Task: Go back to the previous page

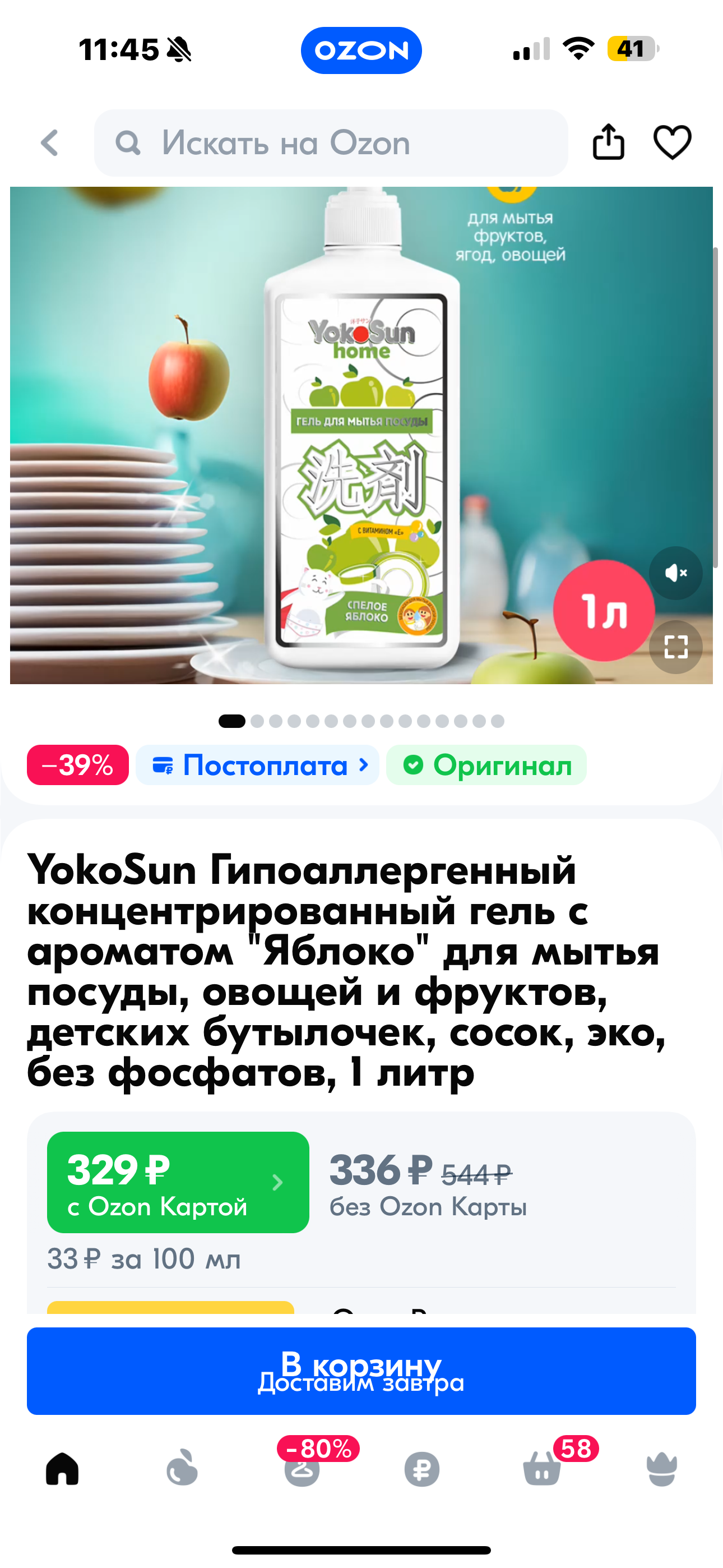Action: tap(50, 143)
